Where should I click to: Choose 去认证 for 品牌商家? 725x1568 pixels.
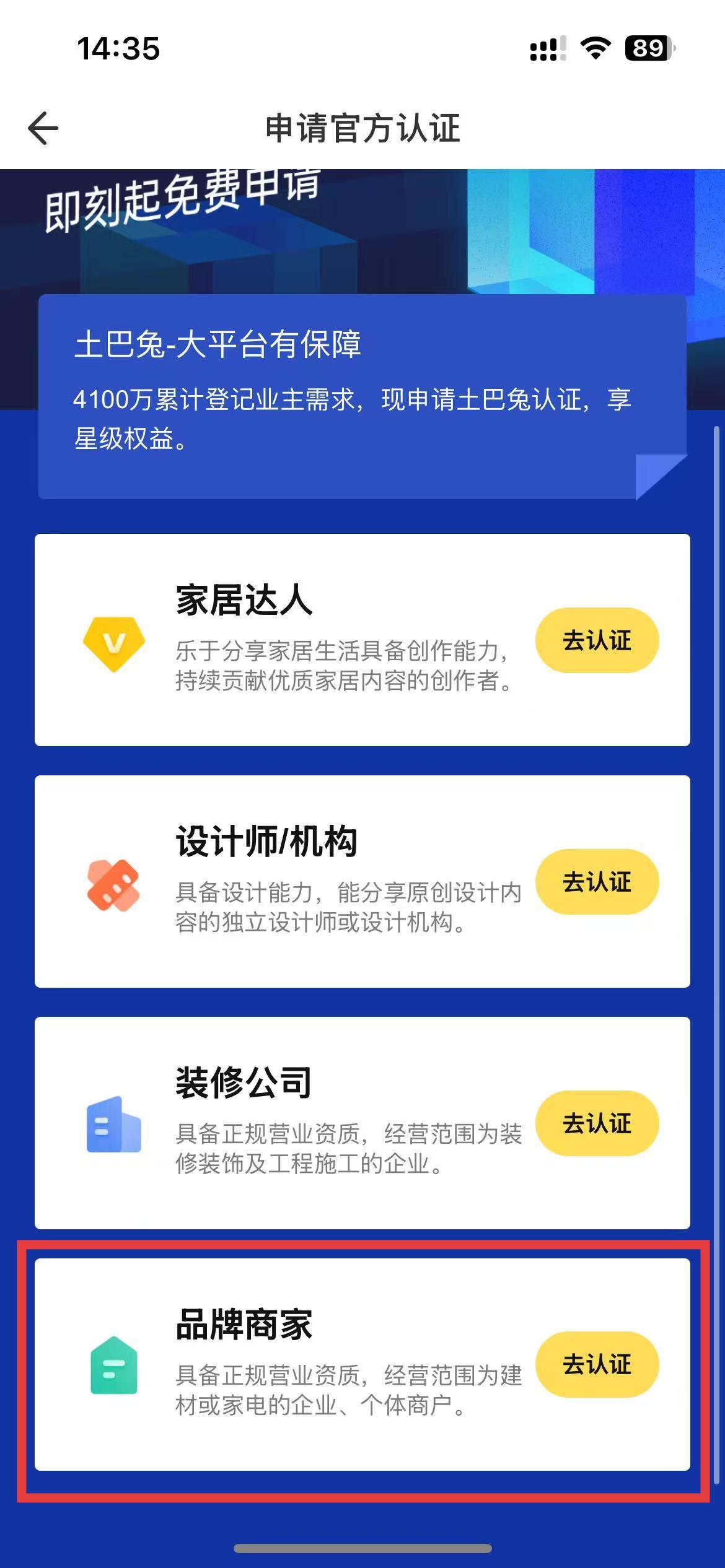(597, 1365)
